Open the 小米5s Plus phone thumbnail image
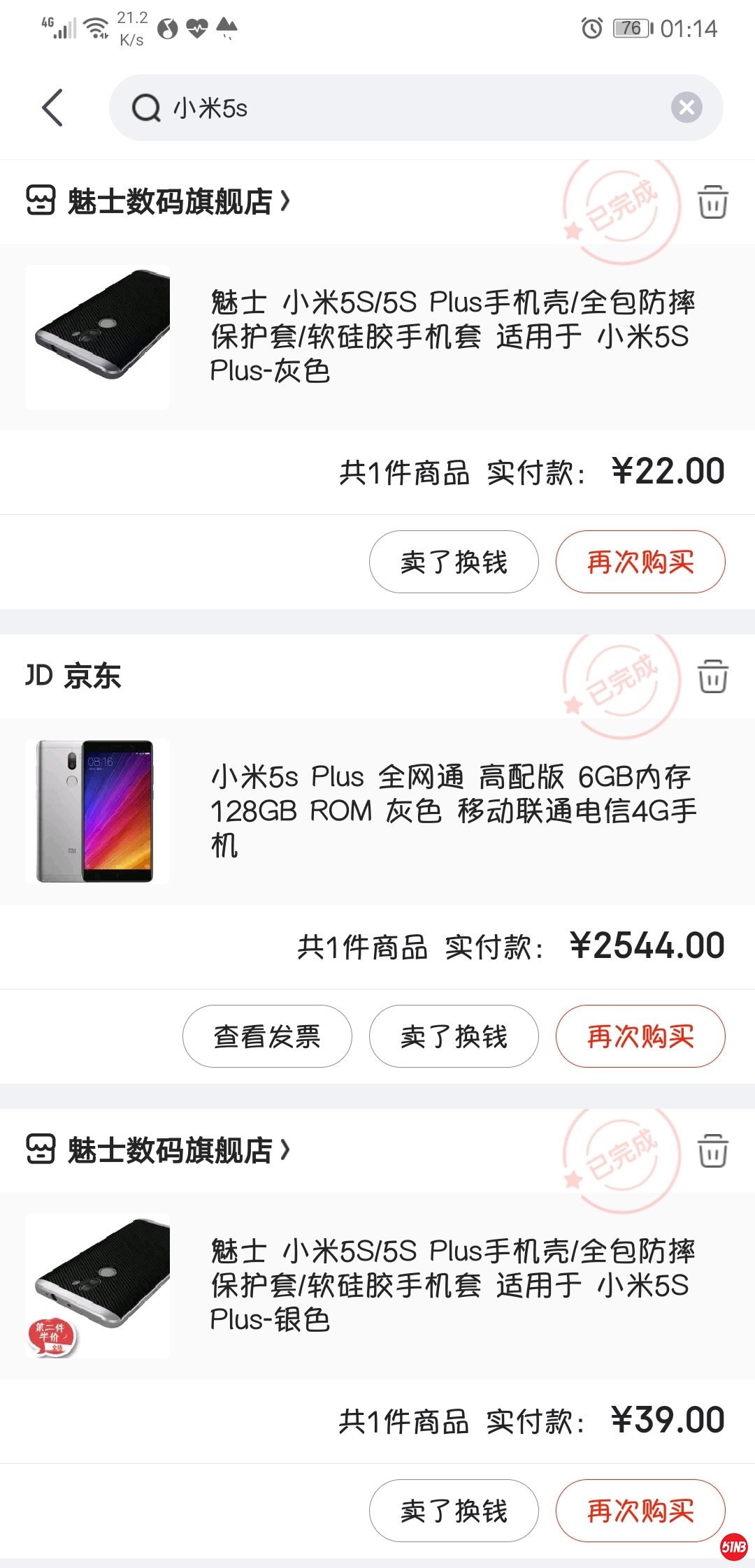755x1568 pixels. pos(97,811)
